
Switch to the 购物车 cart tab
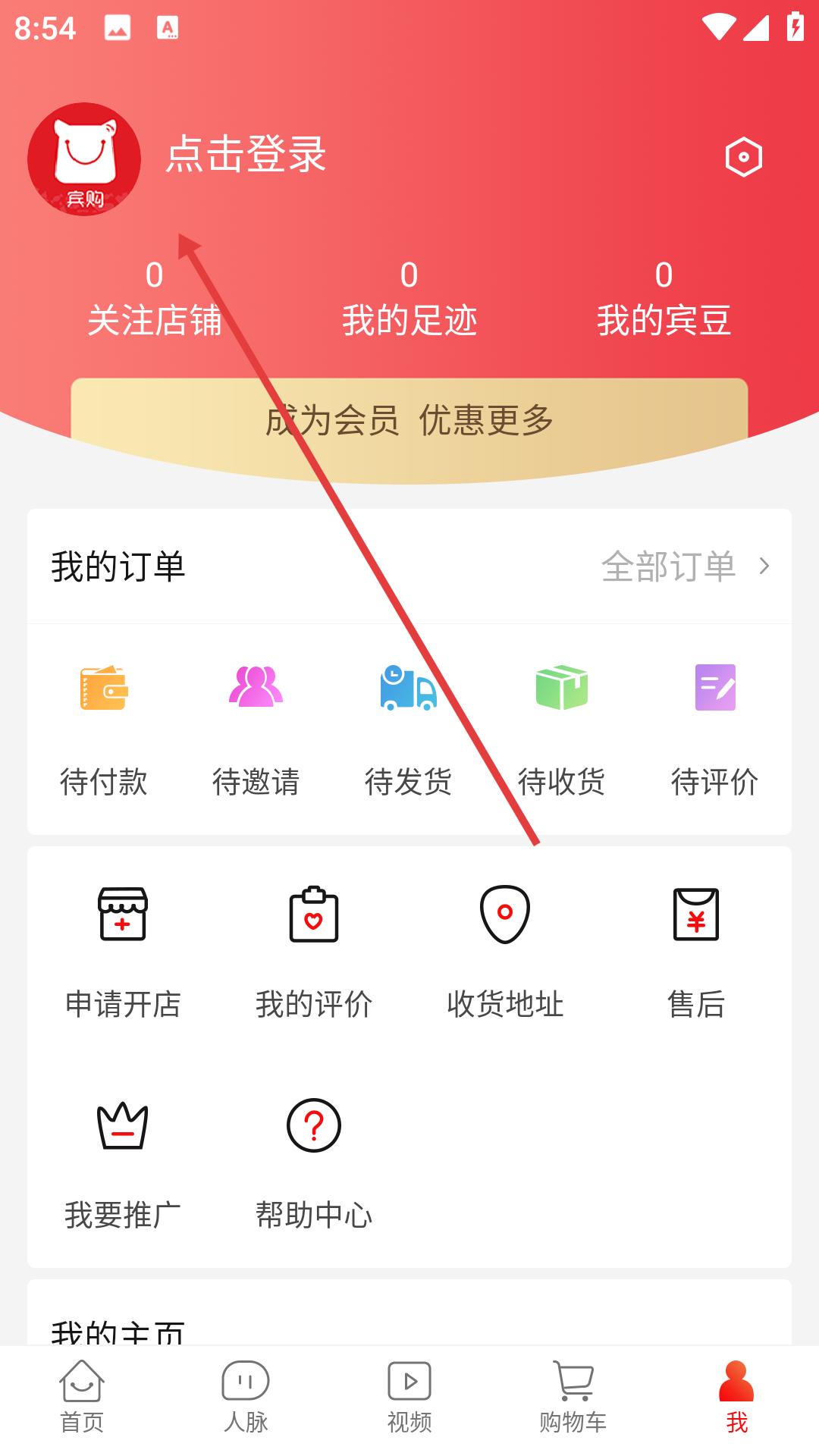pyautogui.click(x=573, y=1397)
